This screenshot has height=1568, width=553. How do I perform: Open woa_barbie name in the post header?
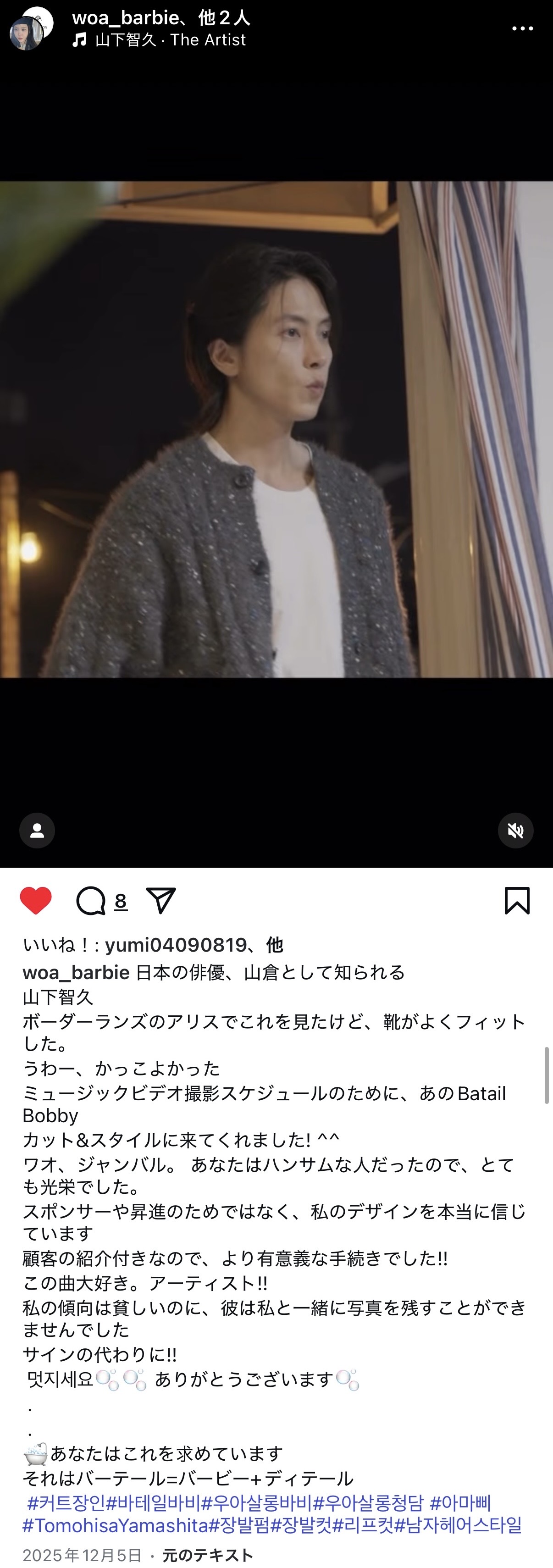125,17
